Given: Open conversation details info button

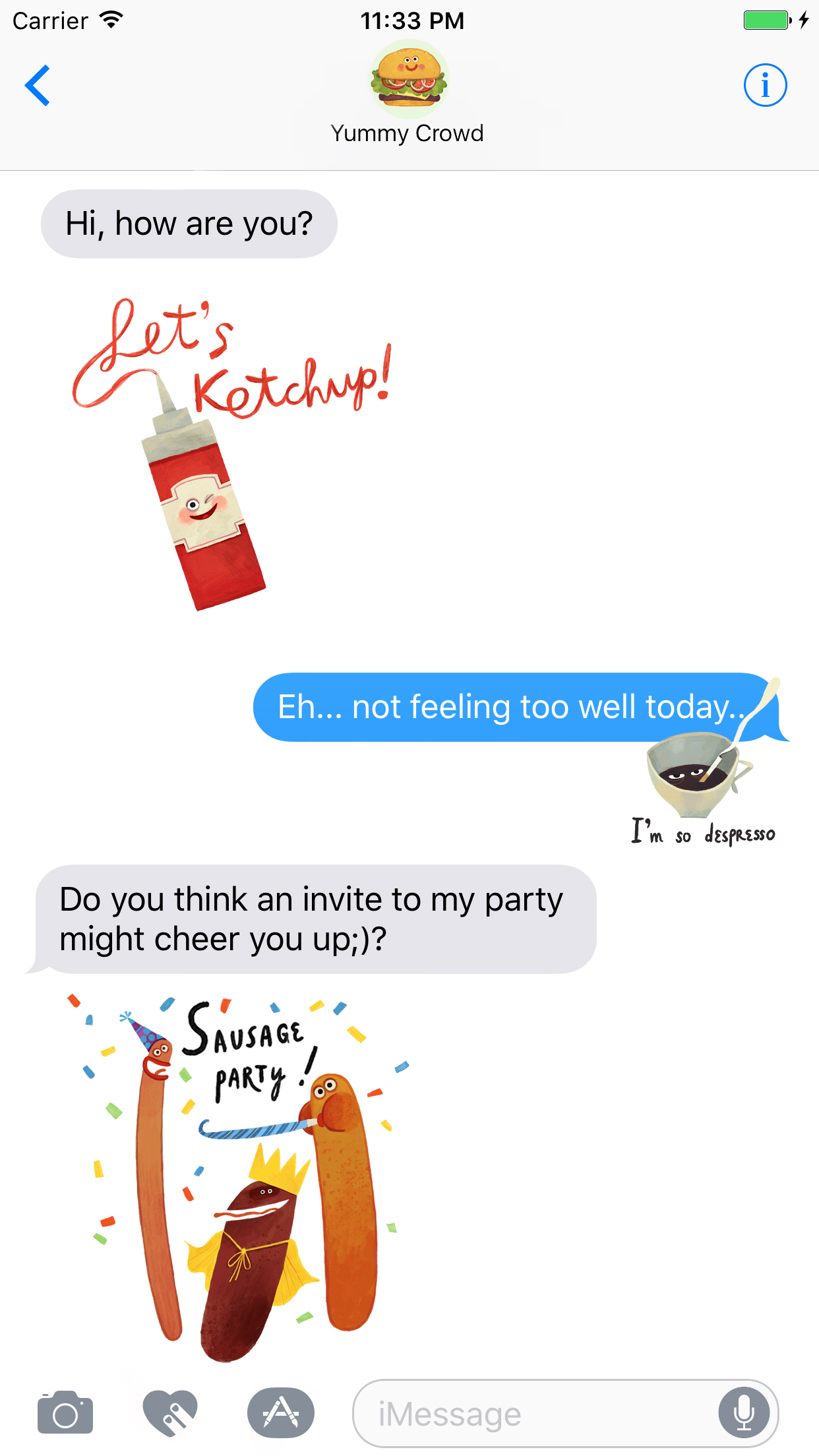Looking at the screenshot, I should (765, 86).
